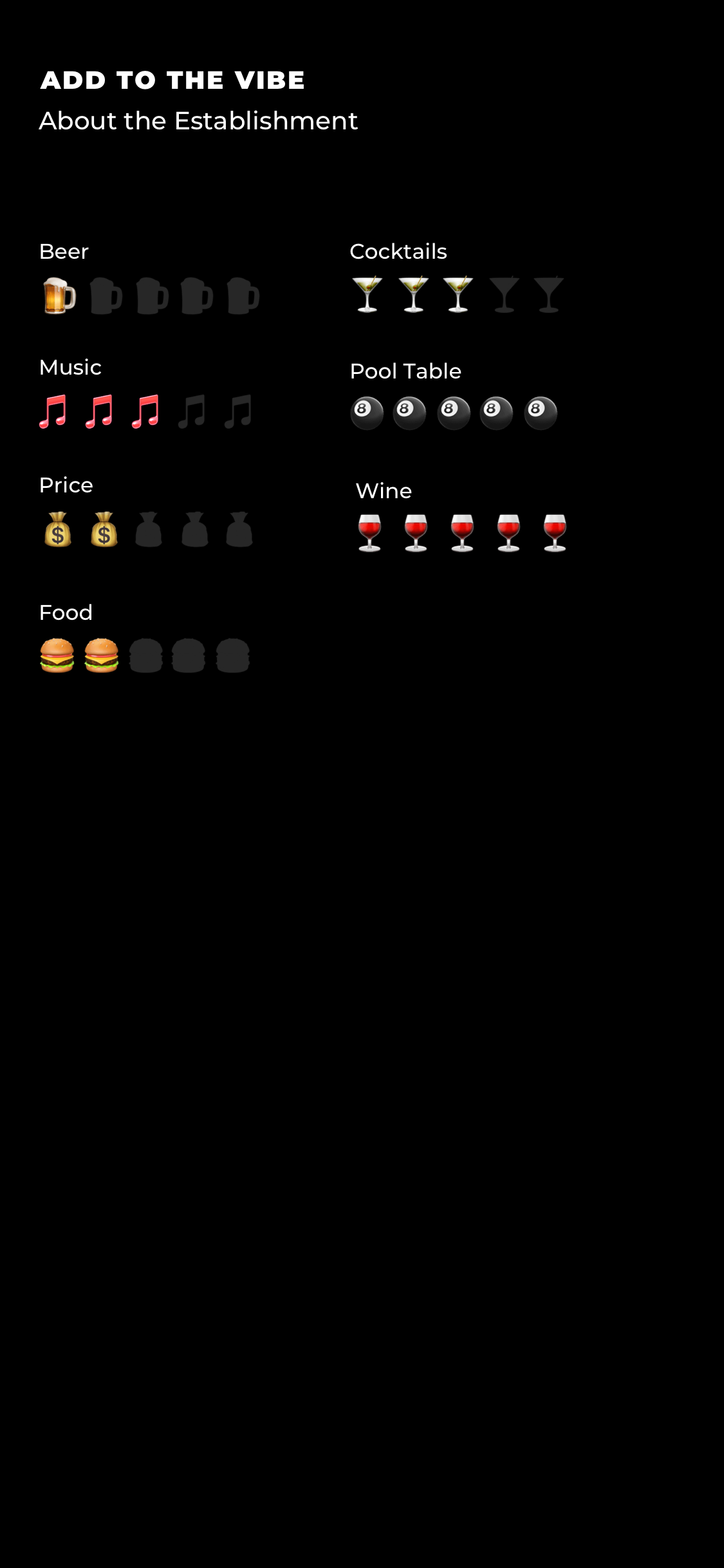
Task: Set Music rating to two notes
Action: coord(99,412)
